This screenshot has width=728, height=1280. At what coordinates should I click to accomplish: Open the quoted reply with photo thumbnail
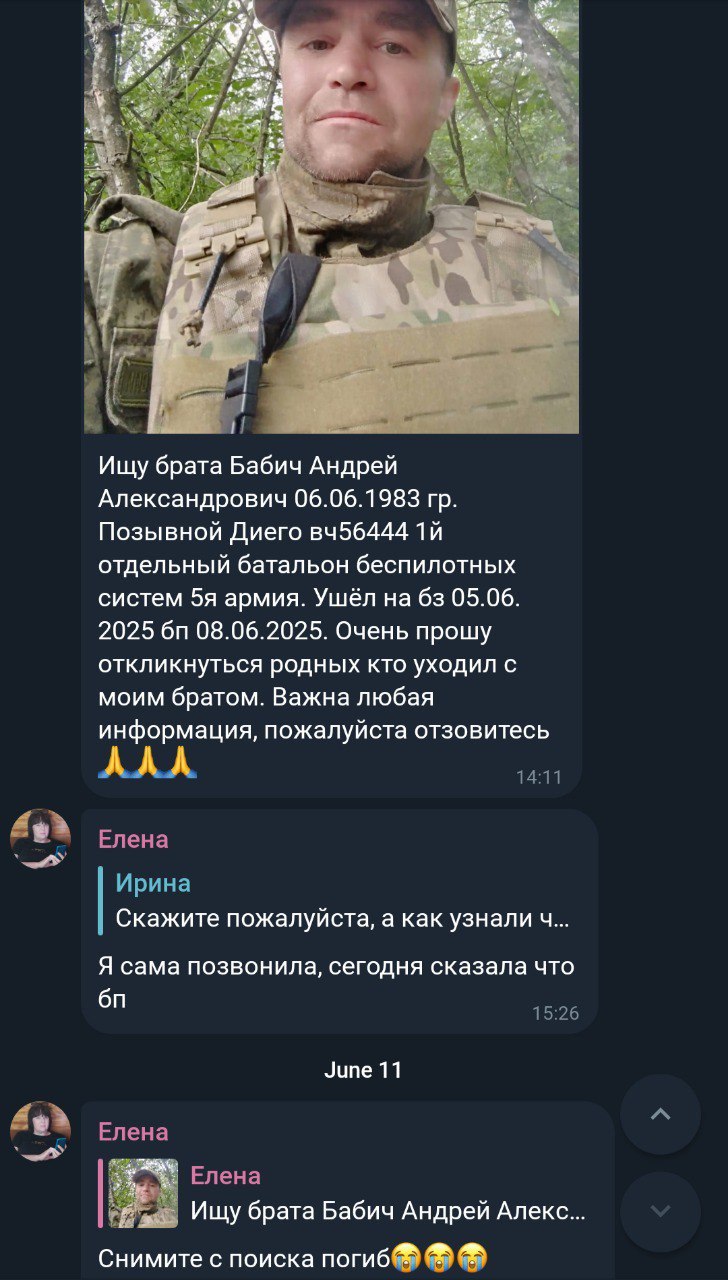pyautogui.click(x=347, y=1193)
